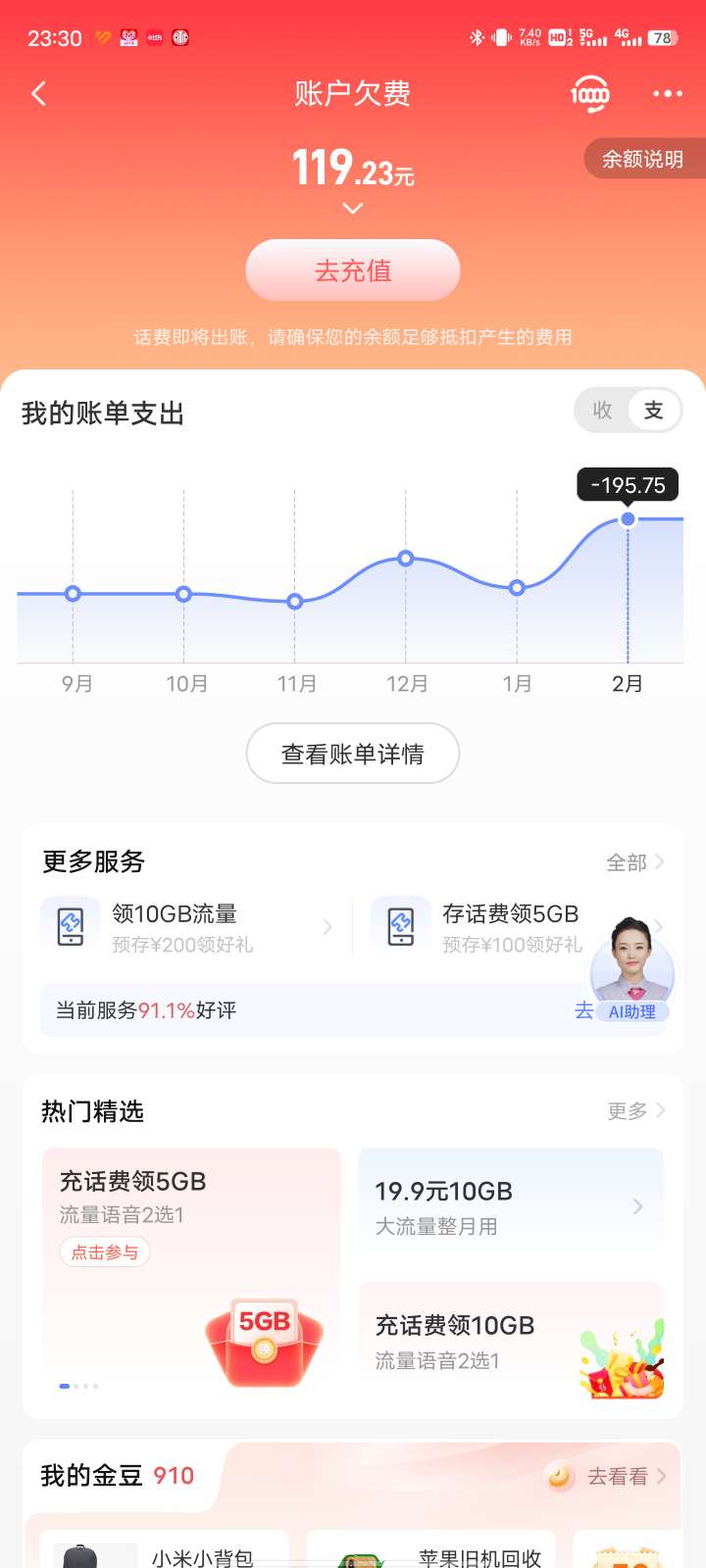This screenshot has width=706, height=1568.
Task: View 更多 under 热门精选
Action: click(x=634, y=1110)
